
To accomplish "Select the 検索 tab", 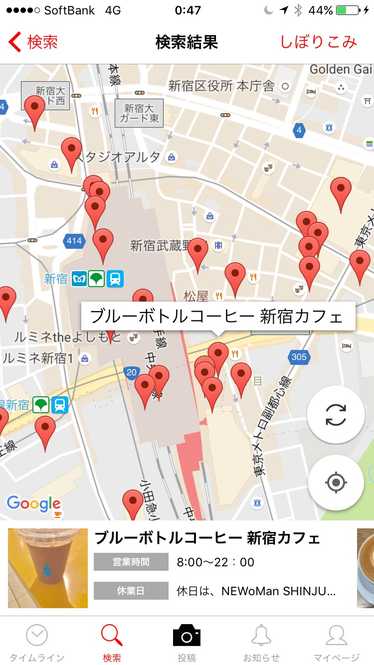I will click(112, 643).
